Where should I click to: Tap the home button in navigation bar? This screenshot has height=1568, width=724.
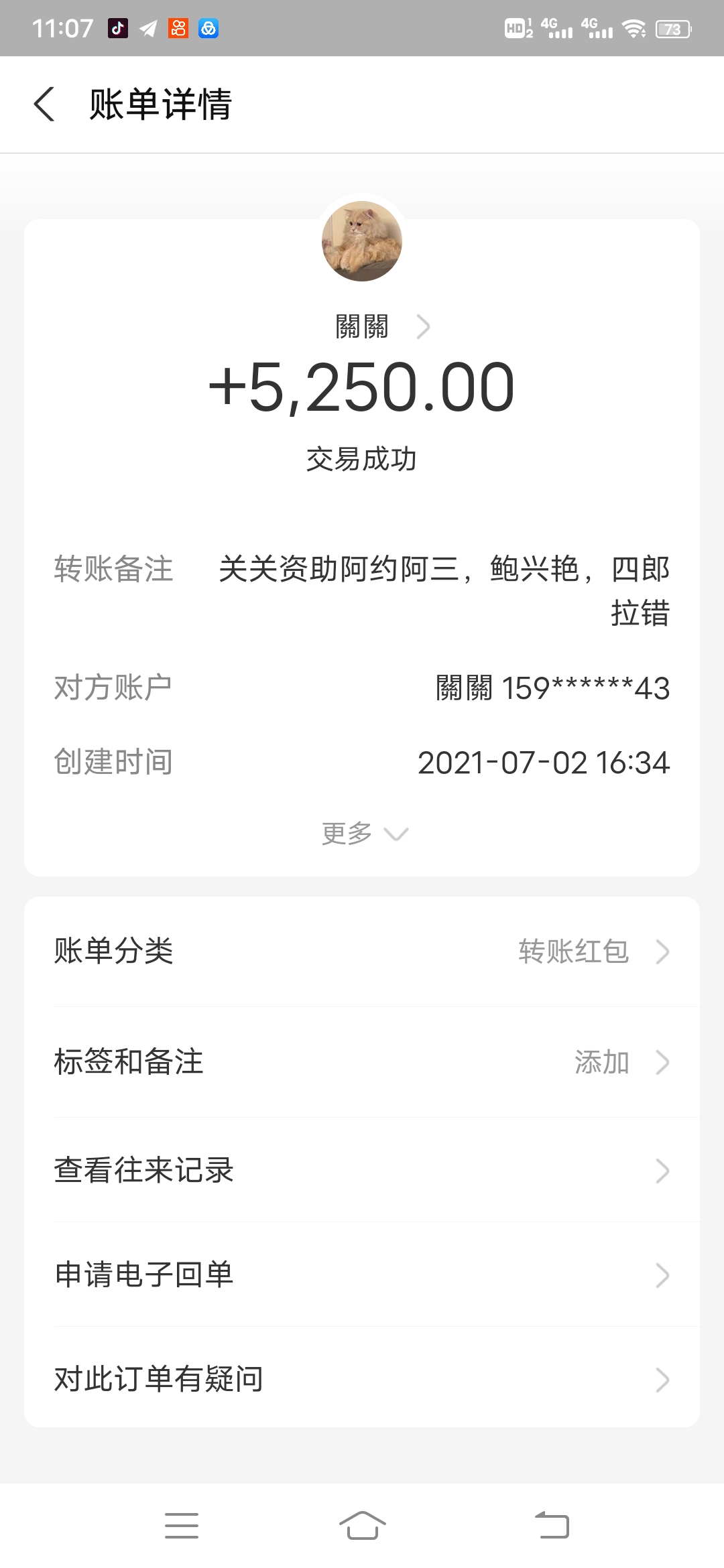362,1525
